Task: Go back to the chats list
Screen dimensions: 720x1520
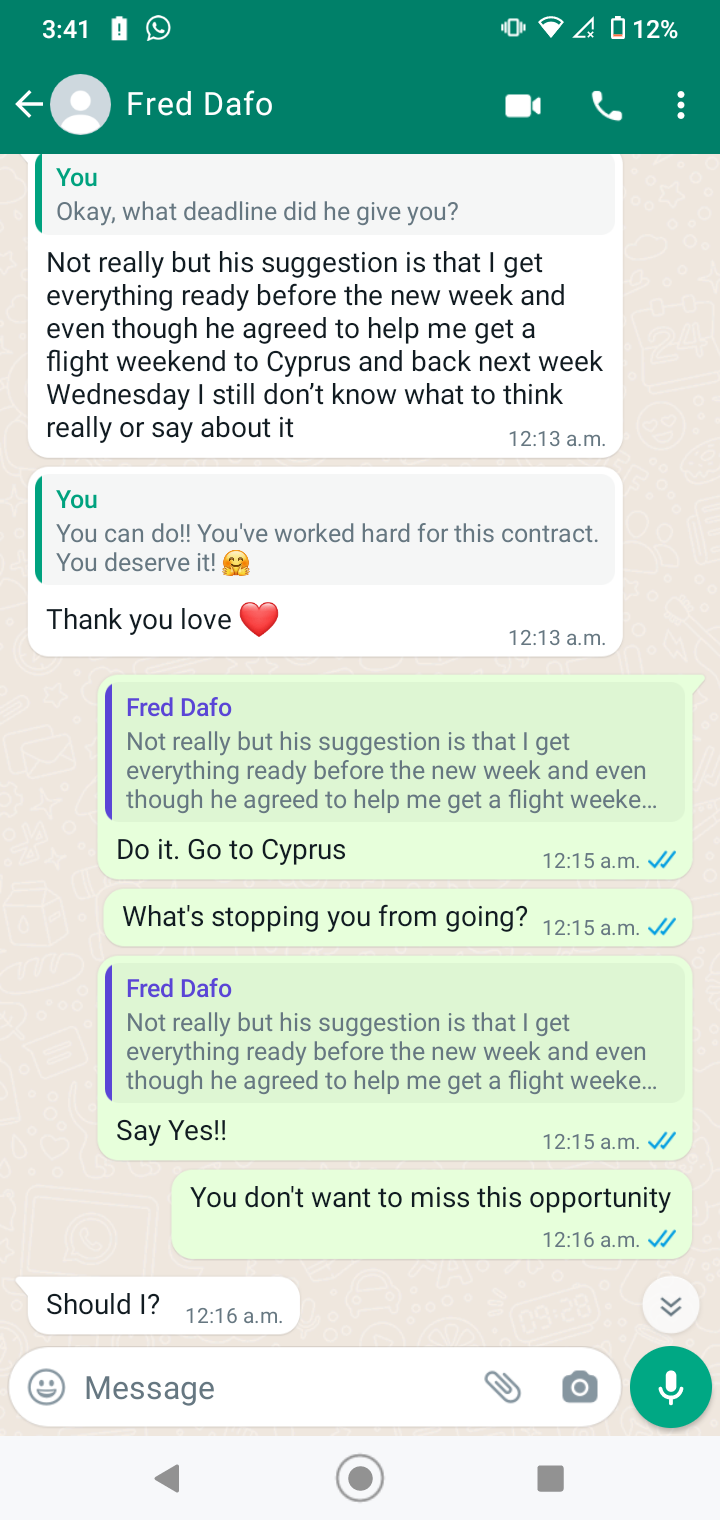Action: coord(29,104)
